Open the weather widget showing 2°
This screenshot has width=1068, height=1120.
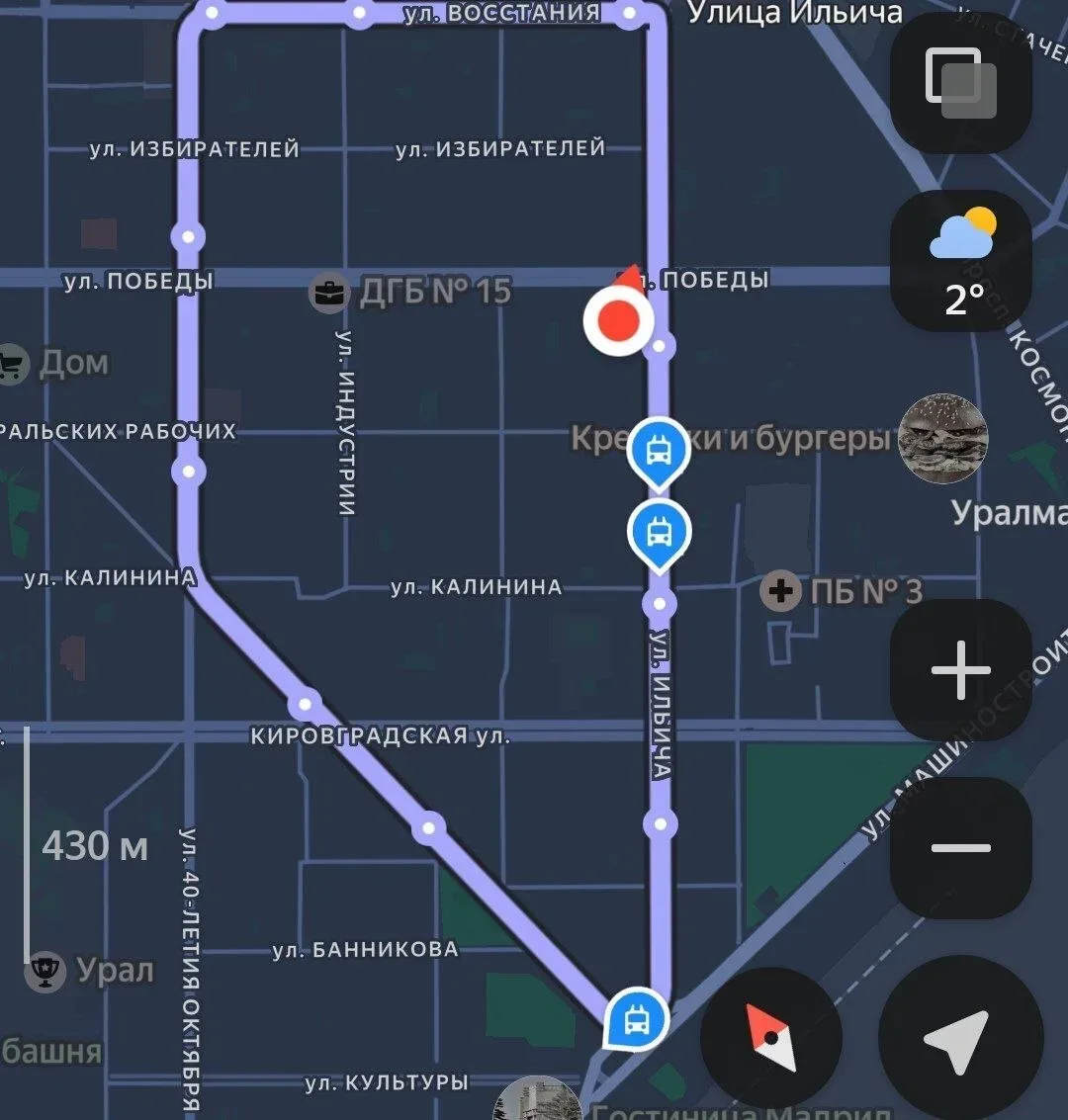click(x=960, y=260)
